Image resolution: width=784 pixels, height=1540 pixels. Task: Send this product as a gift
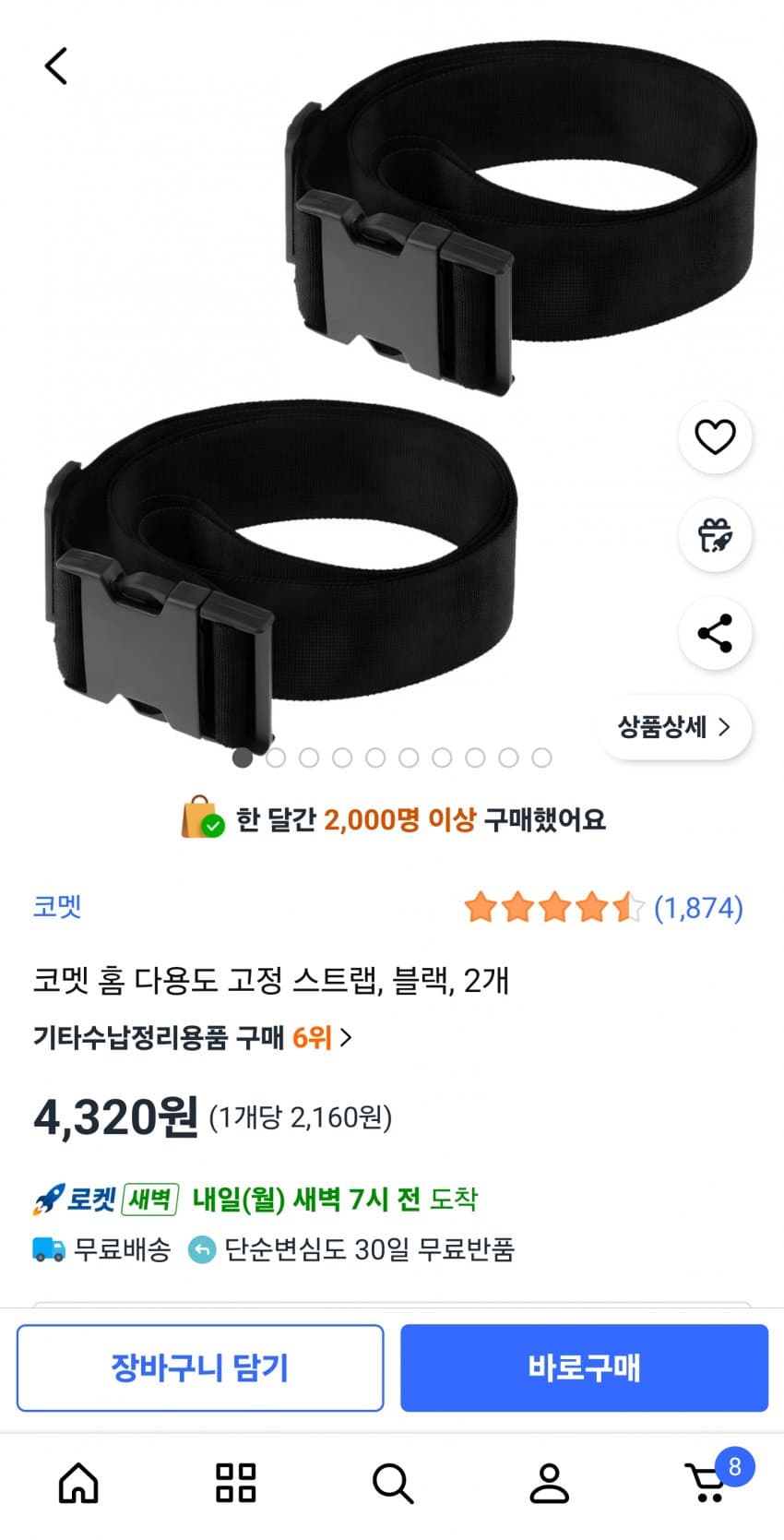715,535
